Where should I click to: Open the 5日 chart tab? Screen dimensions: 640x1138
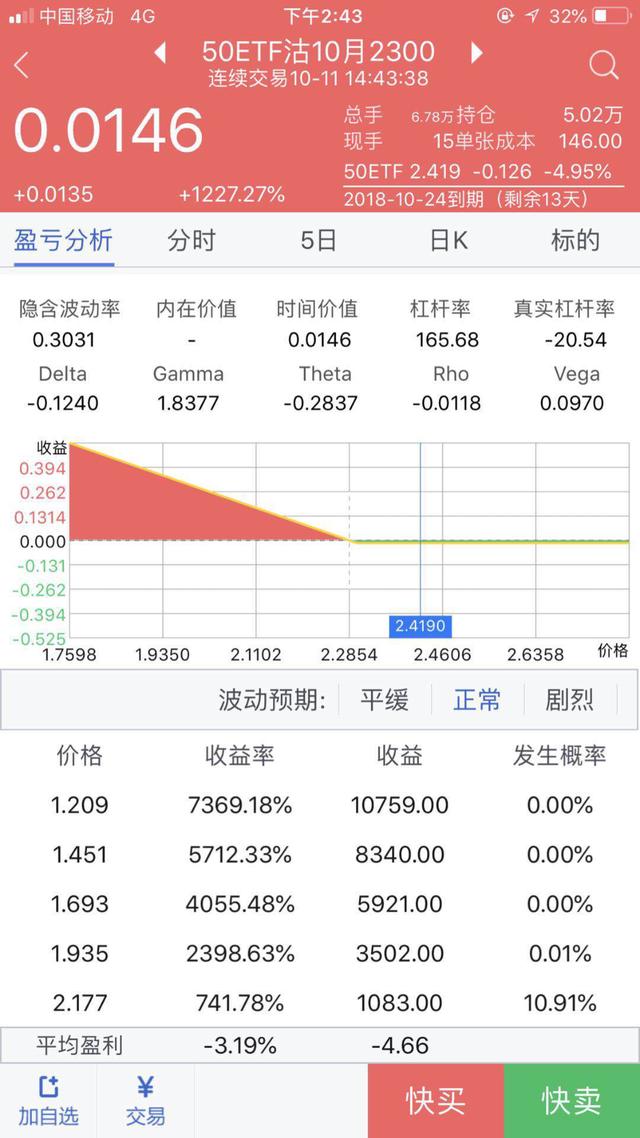point(318,241)
